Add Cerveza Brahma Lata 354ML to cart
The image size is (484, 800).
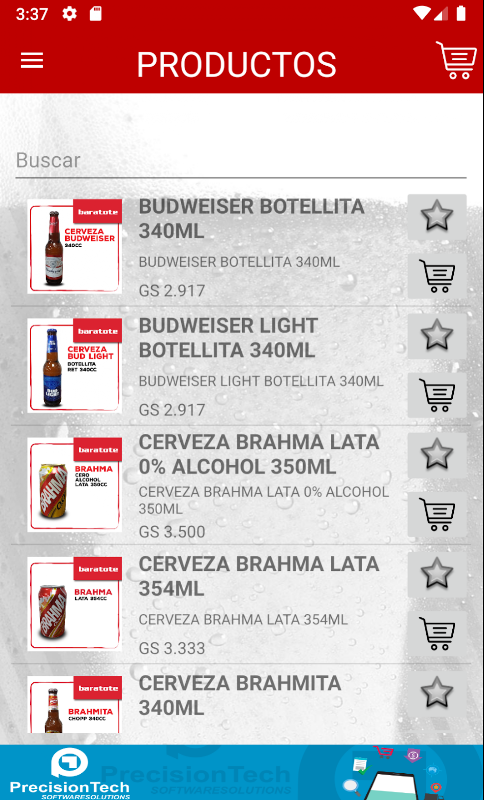[437, 633]
